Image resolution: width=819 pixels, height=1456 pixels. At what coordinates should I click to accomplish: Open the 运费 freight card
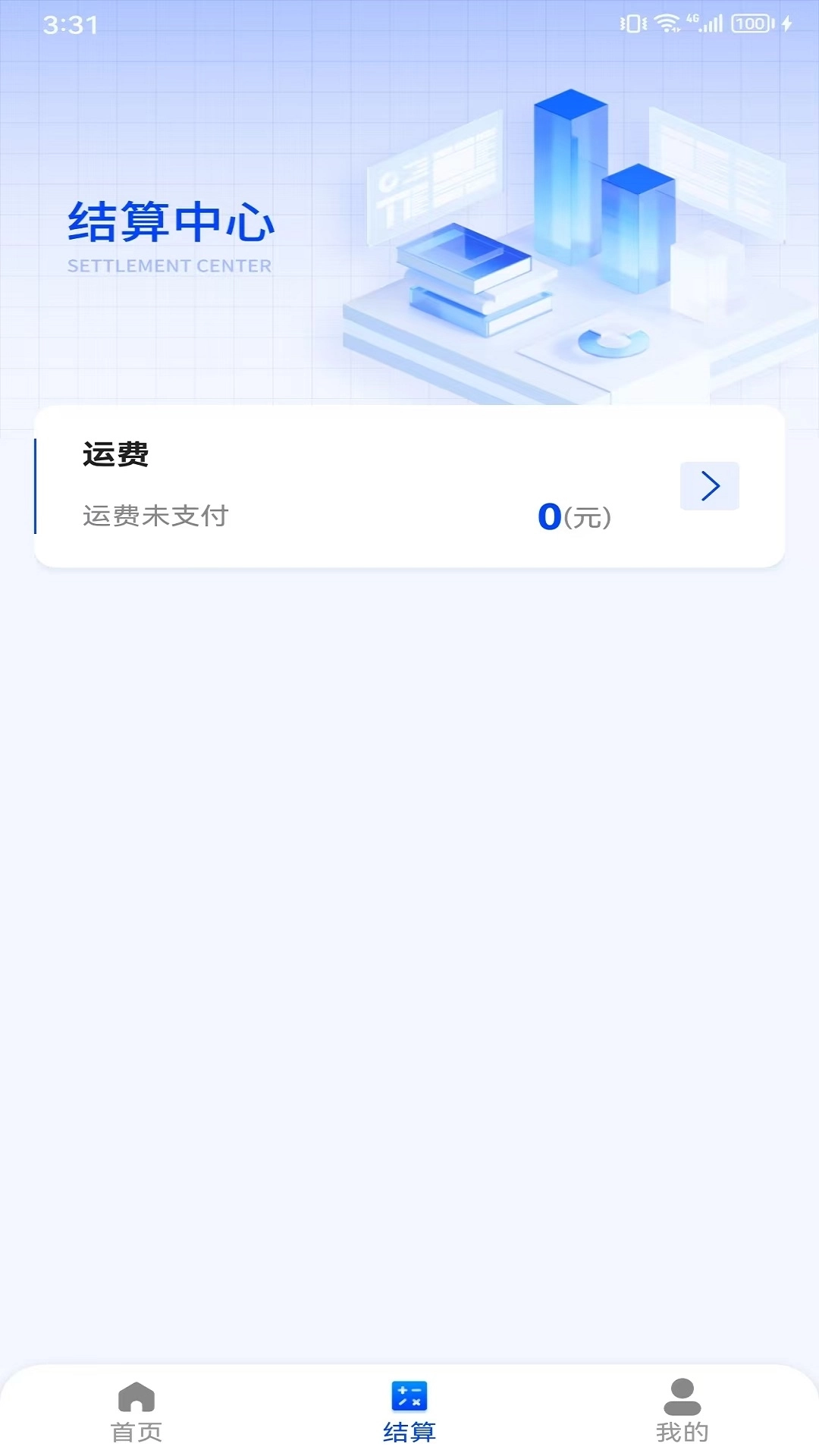tap(409, 484)
